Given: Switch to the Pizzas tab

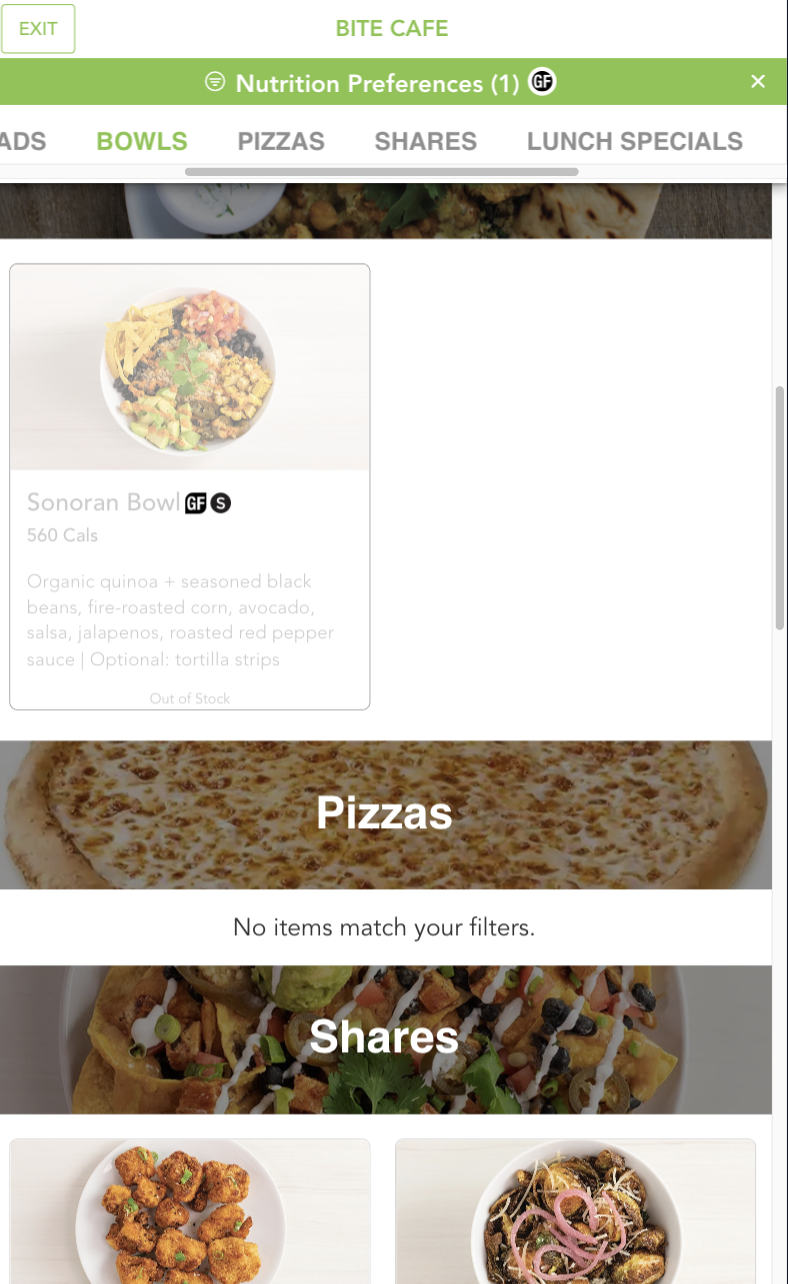Looking at the screenshot, I should [281, 141].
